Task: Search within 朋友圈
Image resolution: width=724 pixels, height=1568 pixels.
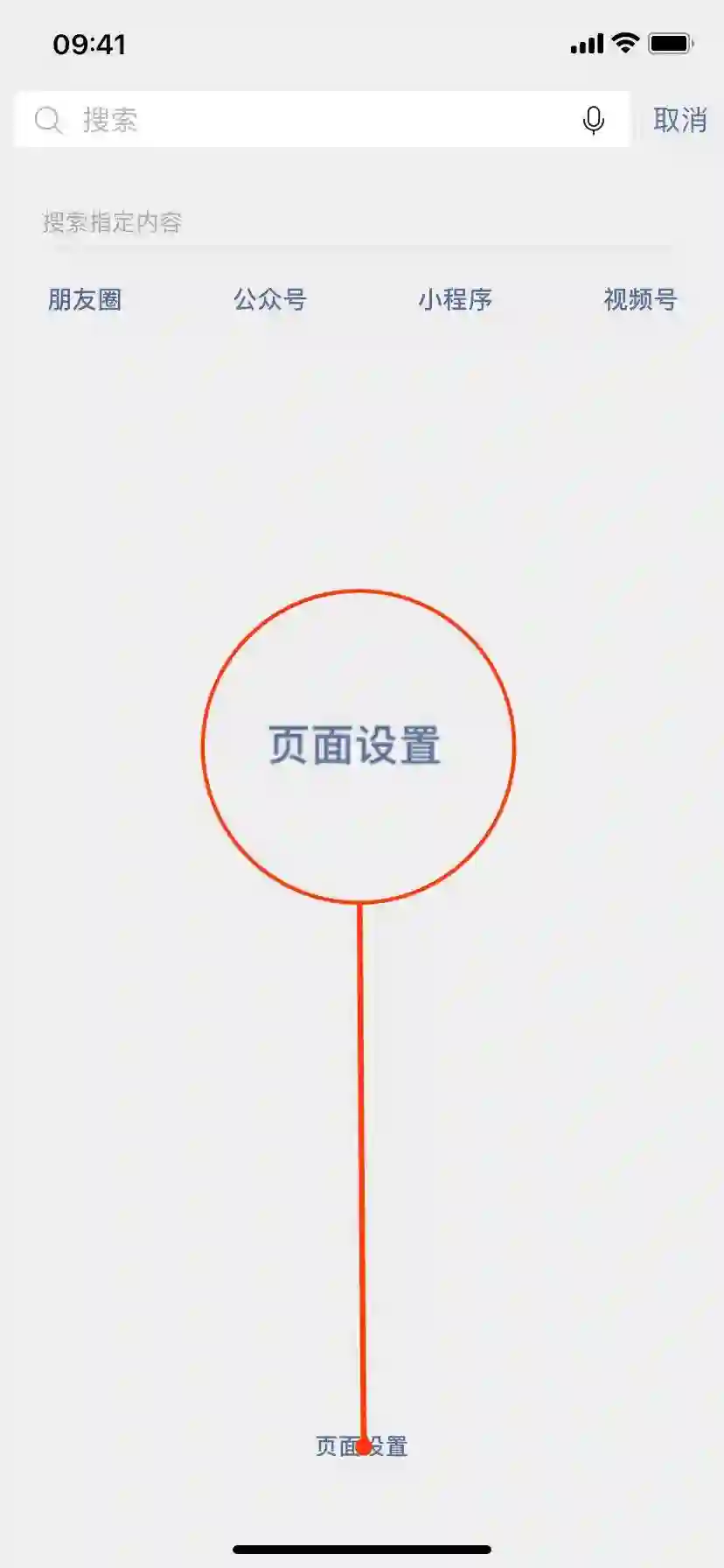Action: click(85, 300)
